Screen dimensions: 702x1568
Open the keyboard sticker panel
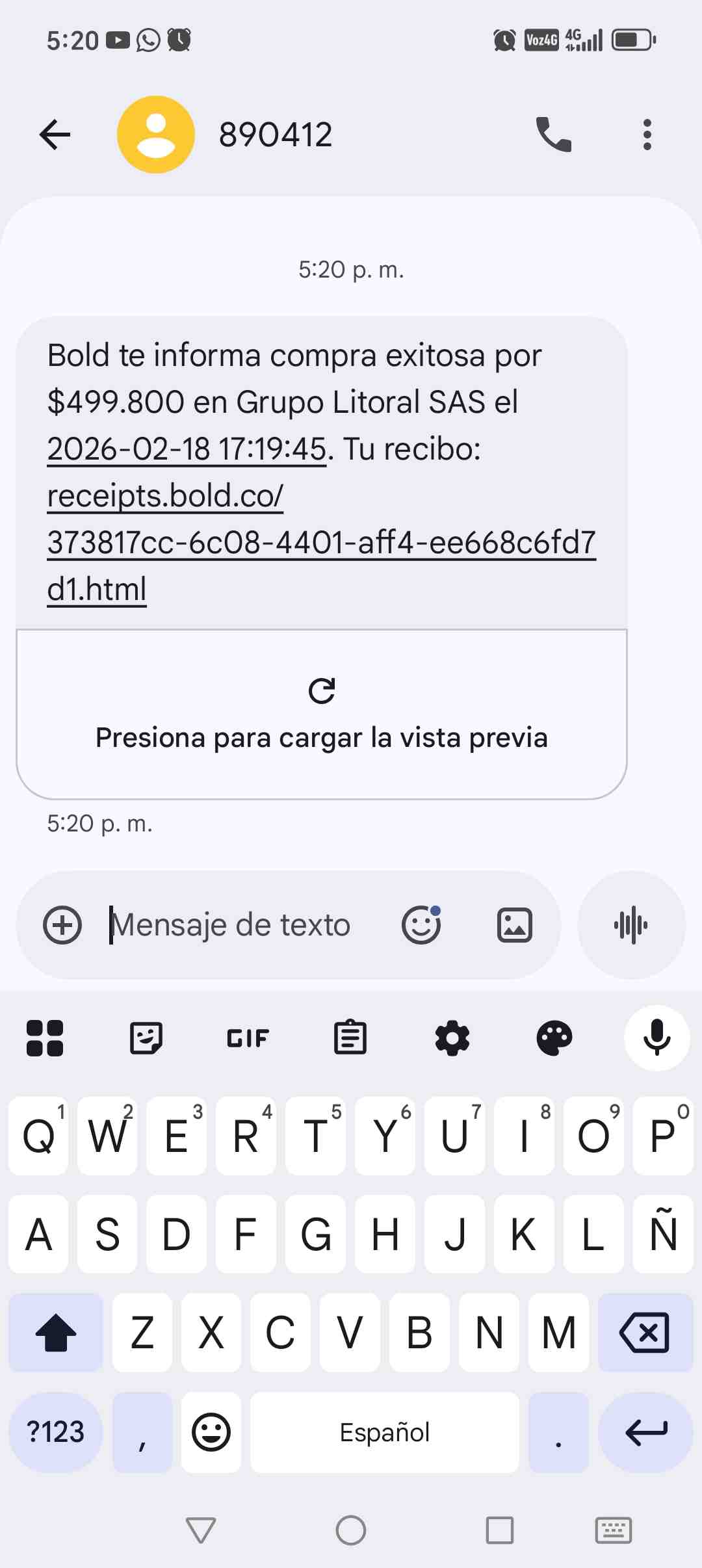[x=146, y=1038]
